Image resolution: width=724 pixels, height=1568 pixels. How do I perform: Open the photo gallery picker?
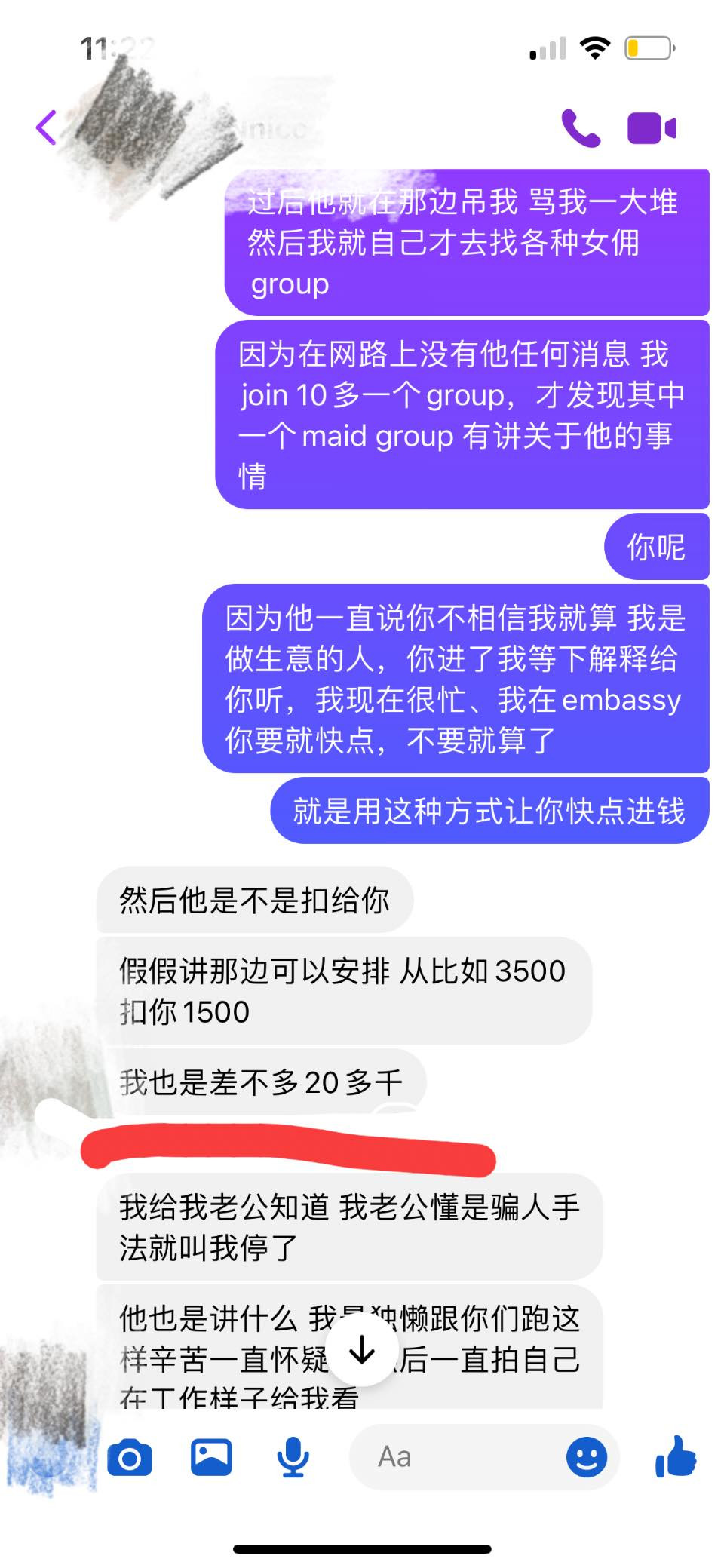[x=211, y=1457]
